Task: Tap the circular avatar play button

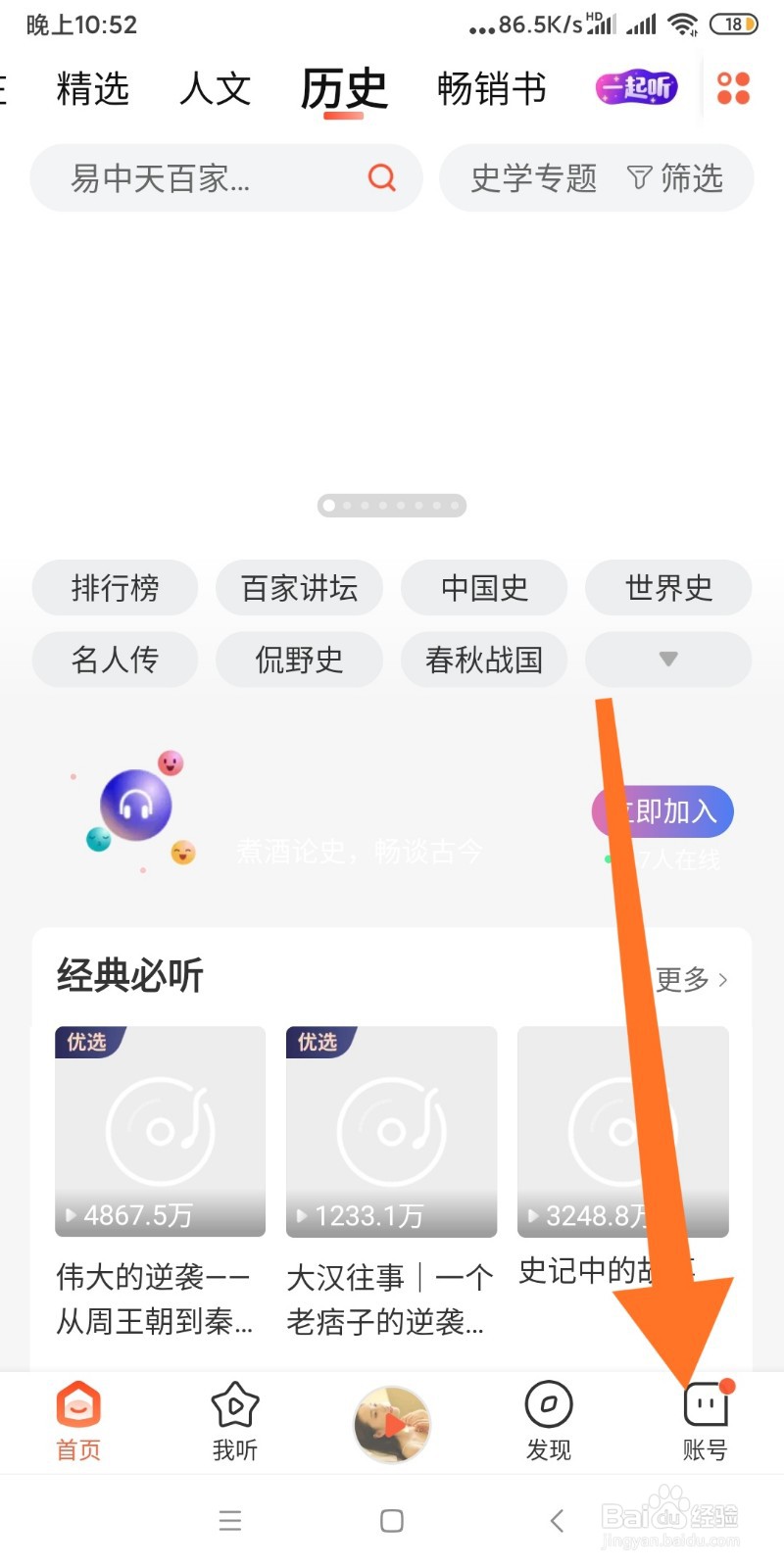Action: tap(391, 1423)
